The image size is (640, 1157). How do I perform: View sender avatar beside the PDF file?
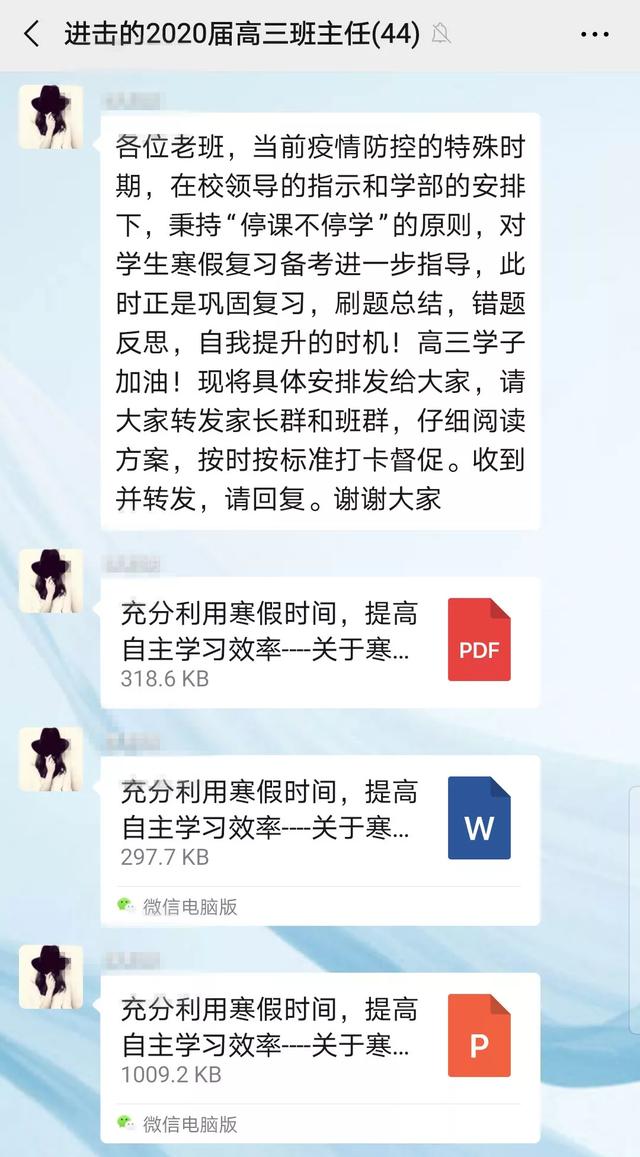[x=51, y=581]
